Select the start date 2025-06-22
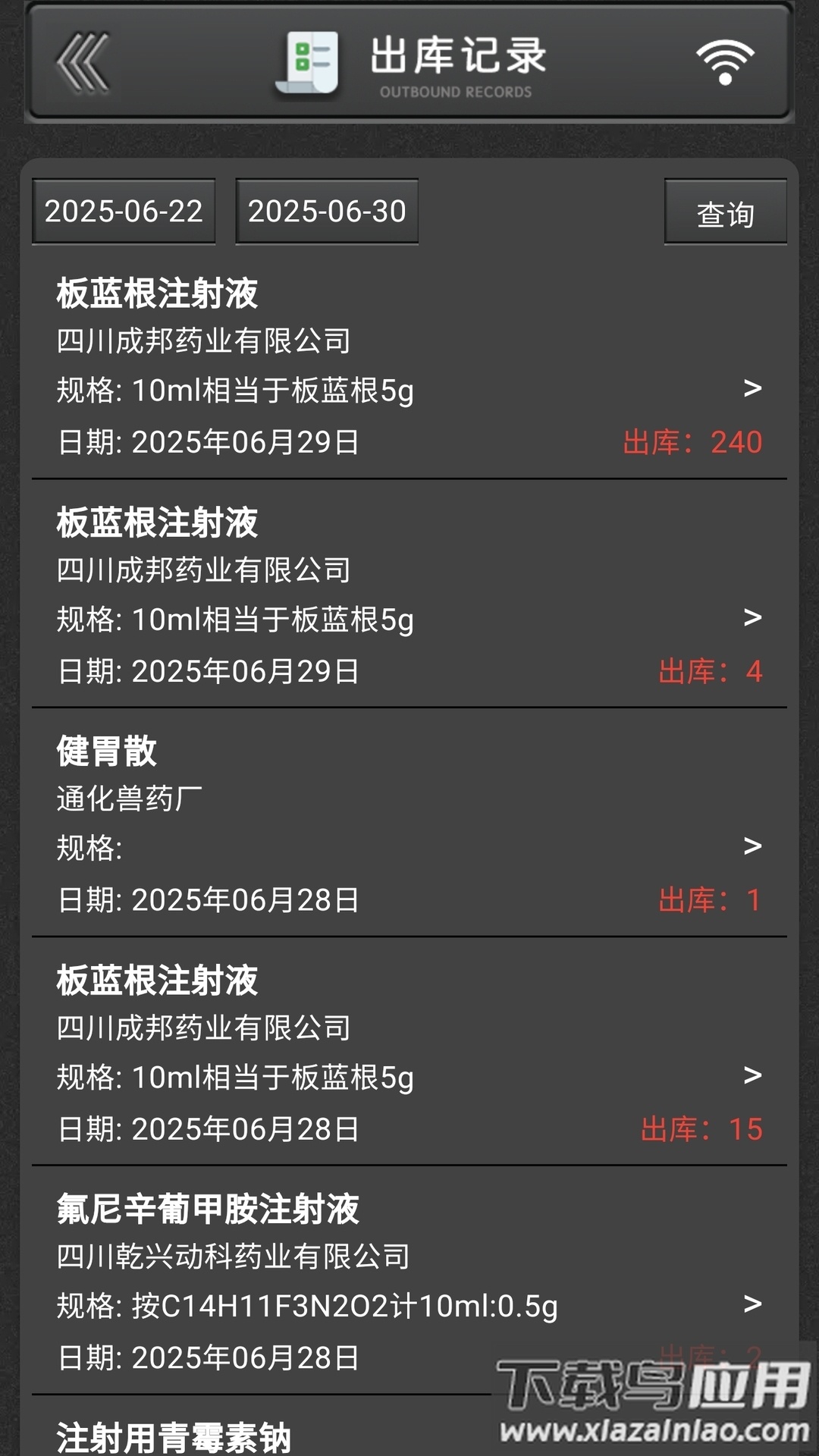 coord(124,212)
